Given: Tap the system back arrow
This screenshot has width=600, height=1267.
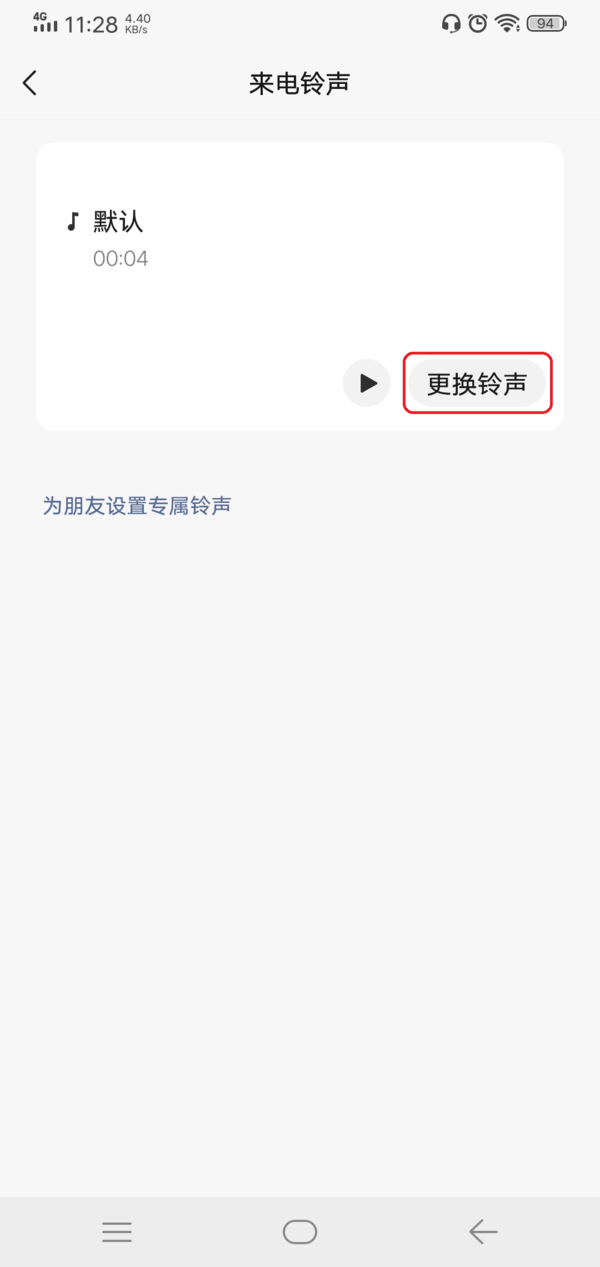Looking at the screenshot, I should (483, 1232).
